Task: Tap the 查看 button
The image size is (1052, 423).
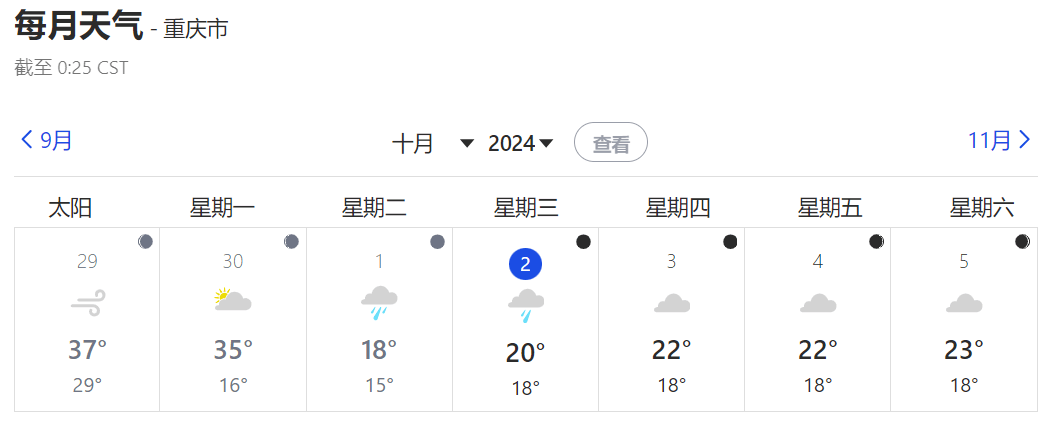Action: click(610, 143)
